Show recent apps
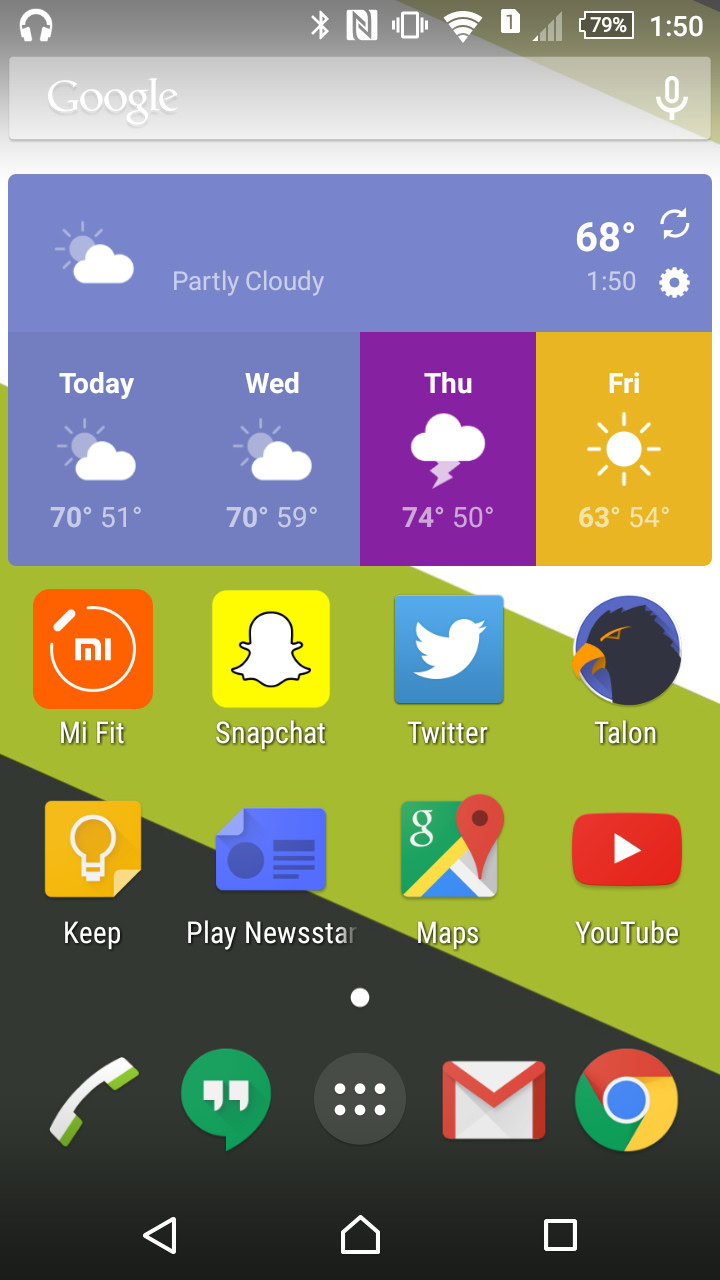720x1280 pixels. (560, 1235)
